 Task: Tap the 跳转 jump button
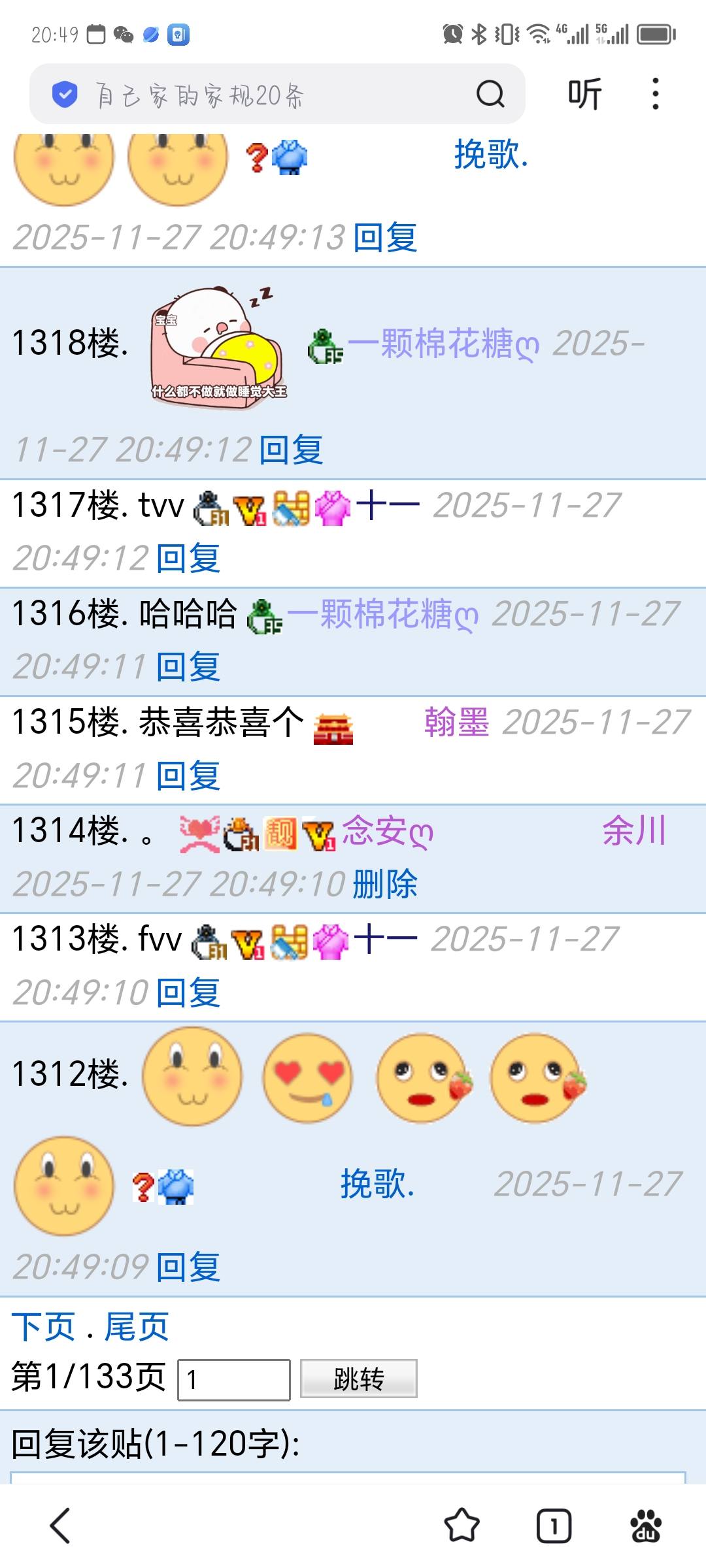point(358,1379)
